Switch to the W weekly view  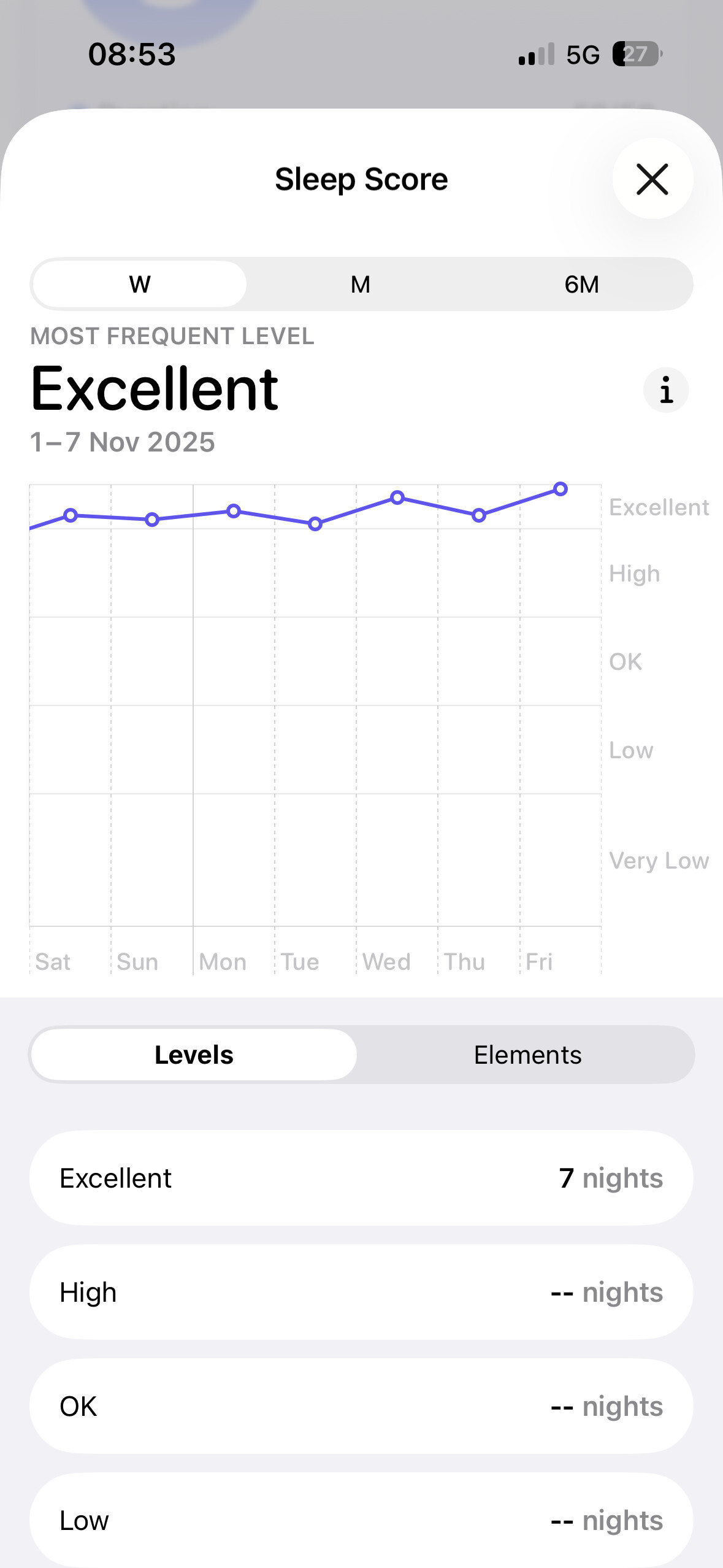(x=140, y=284)
